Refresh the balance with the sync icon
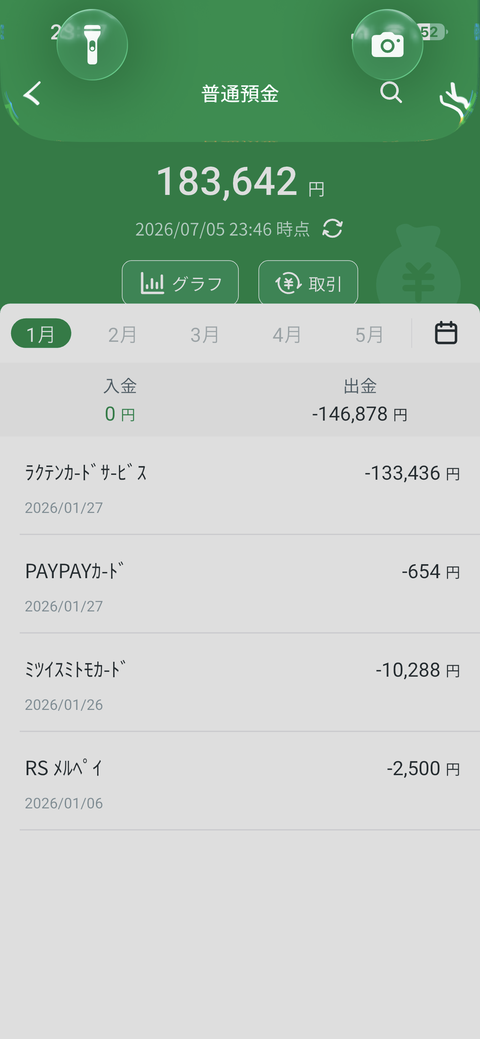Viewport: 480px width, 1039px height. (332, 229)
